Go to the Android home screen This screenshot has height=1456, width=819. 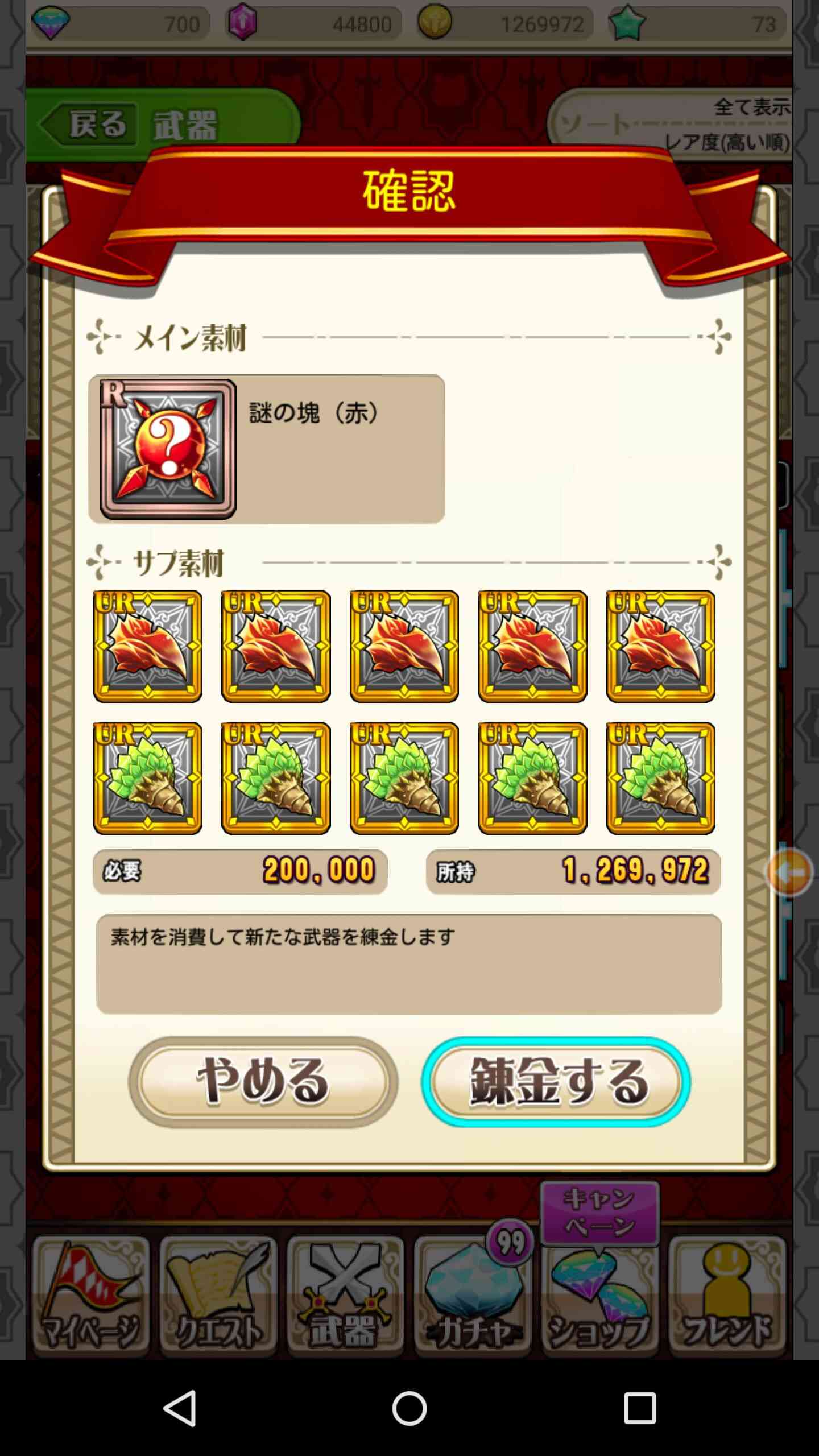click(x=409, y=1408)
